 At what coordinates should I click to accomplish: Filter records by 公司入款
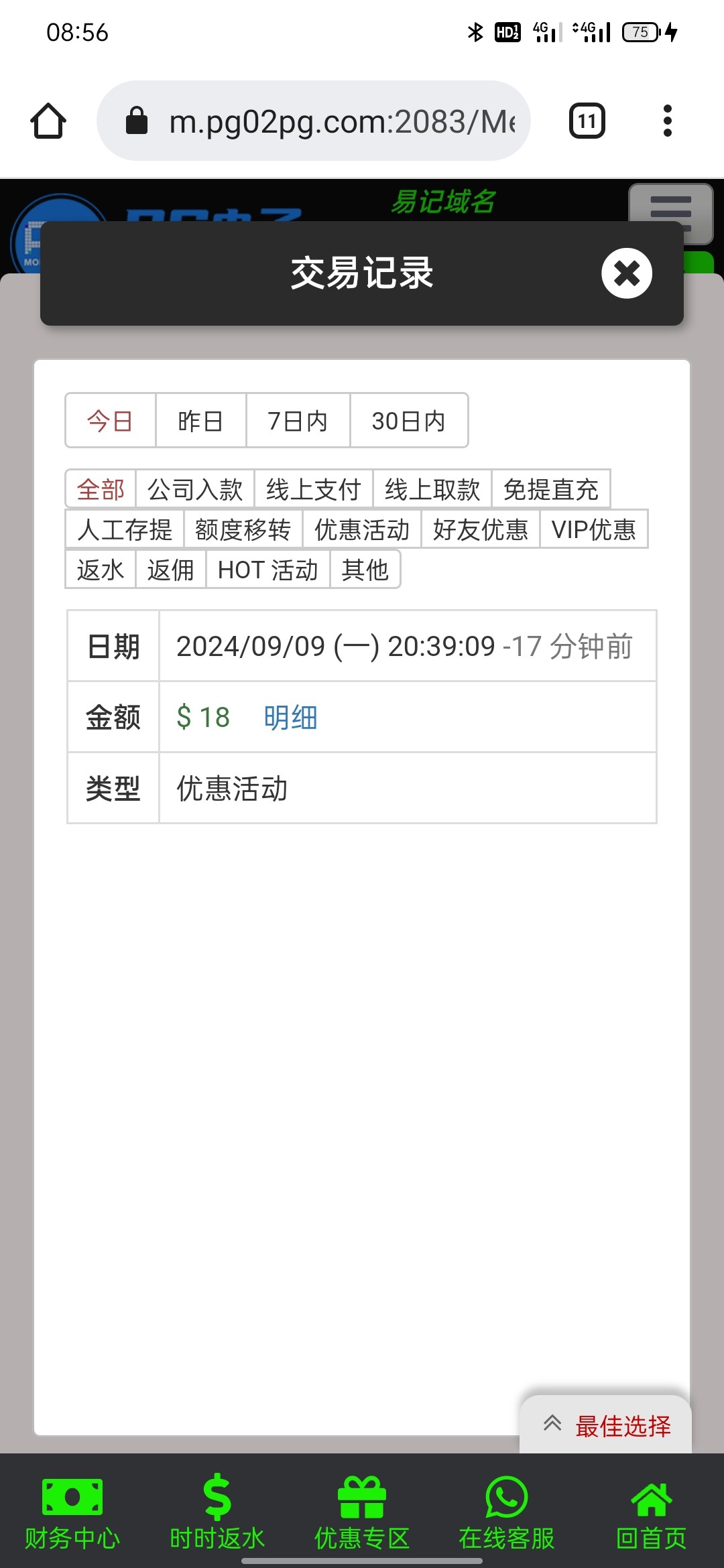coord(195,489)
